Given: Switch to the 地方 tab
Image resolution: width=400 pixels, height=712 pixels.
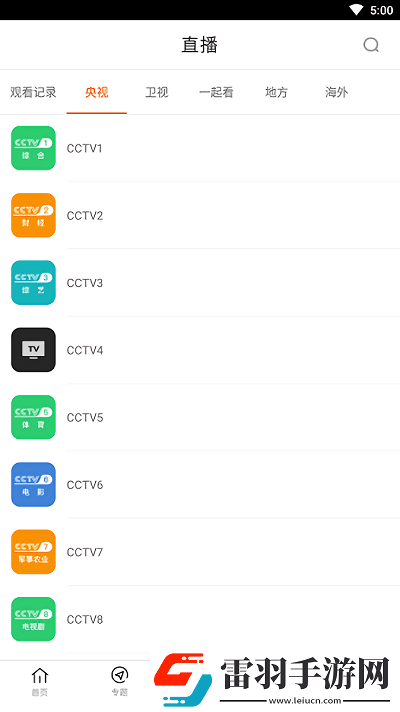Looking at the screenshot, I should click(276, 92).
